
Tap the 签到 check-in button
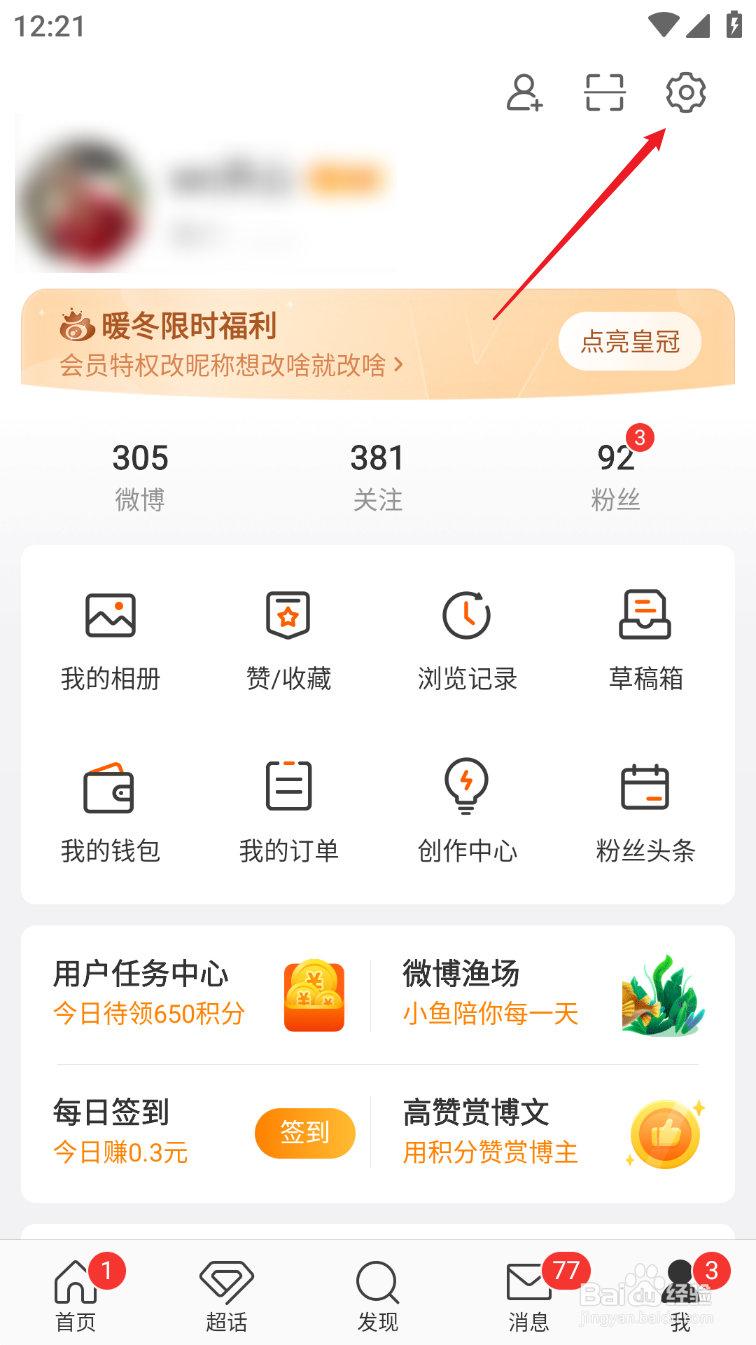coord(305,1133)
